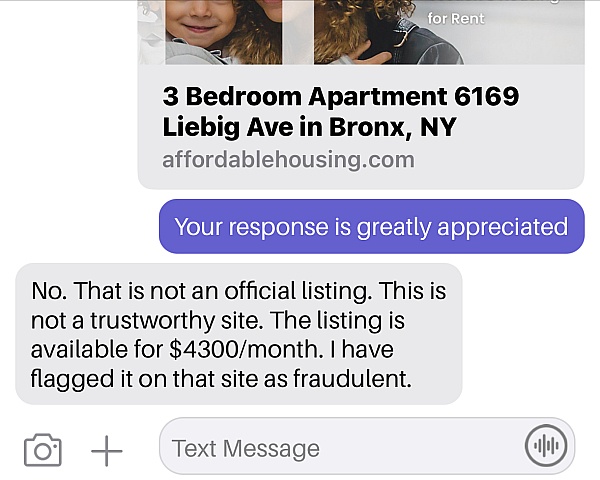Open the camera to attach a photo
Viewport: 600px width, 480px height.
42,450
